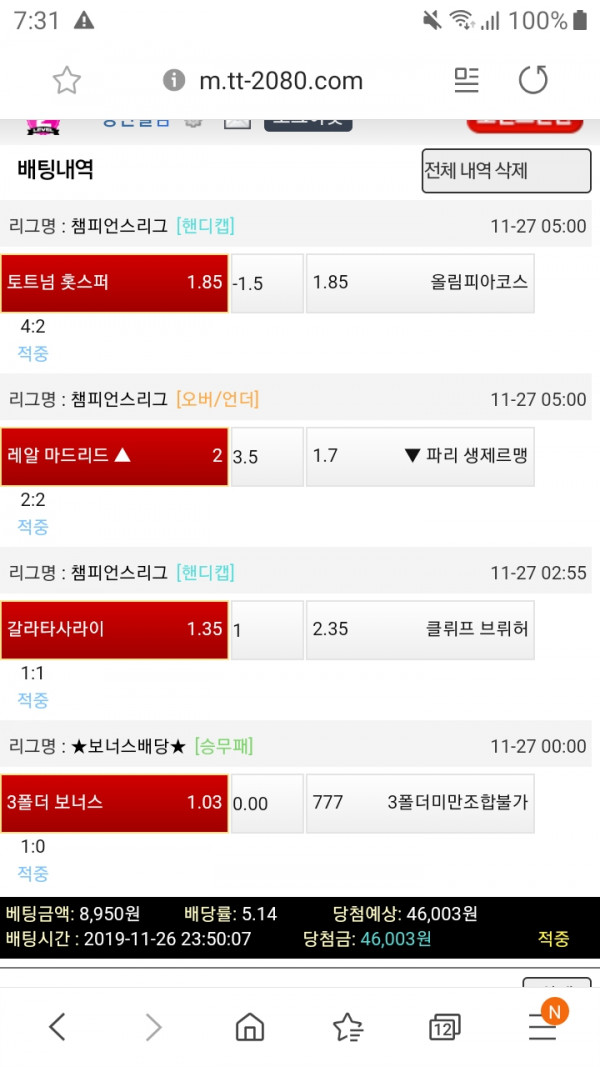View site info icon next to URL

tap(174, 80)
